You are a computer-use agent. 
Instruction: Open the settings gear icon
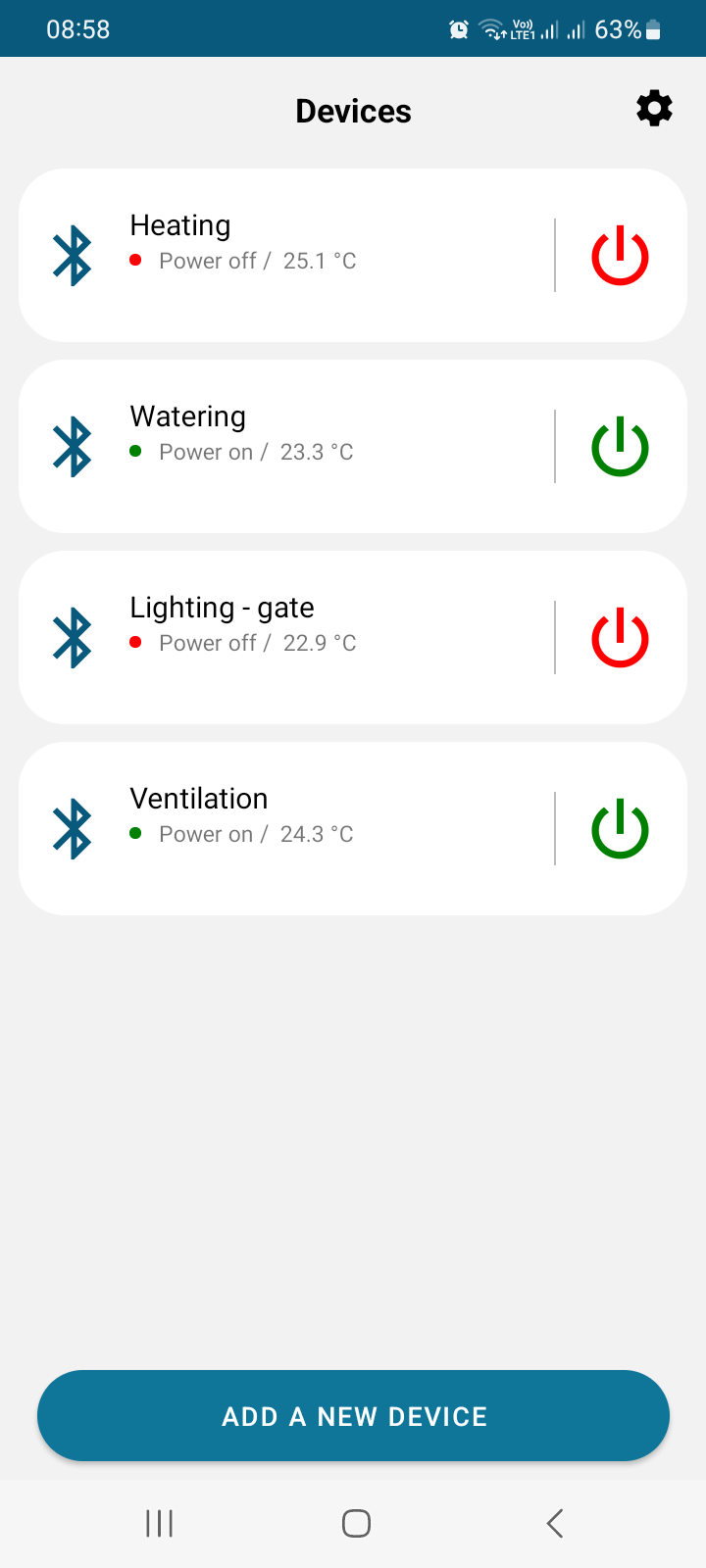[654, 109]
